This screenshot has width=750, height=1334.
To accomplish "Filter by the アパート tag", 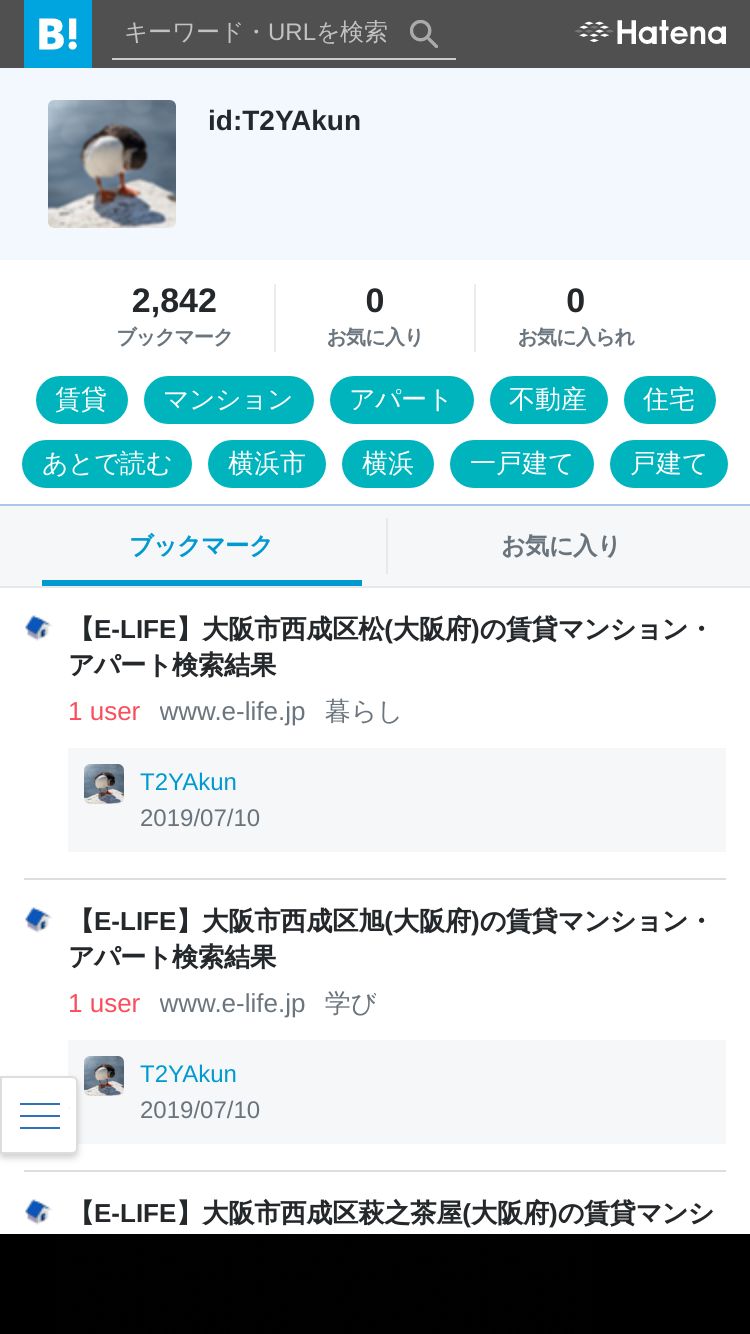I will click(x=402, y=400).
